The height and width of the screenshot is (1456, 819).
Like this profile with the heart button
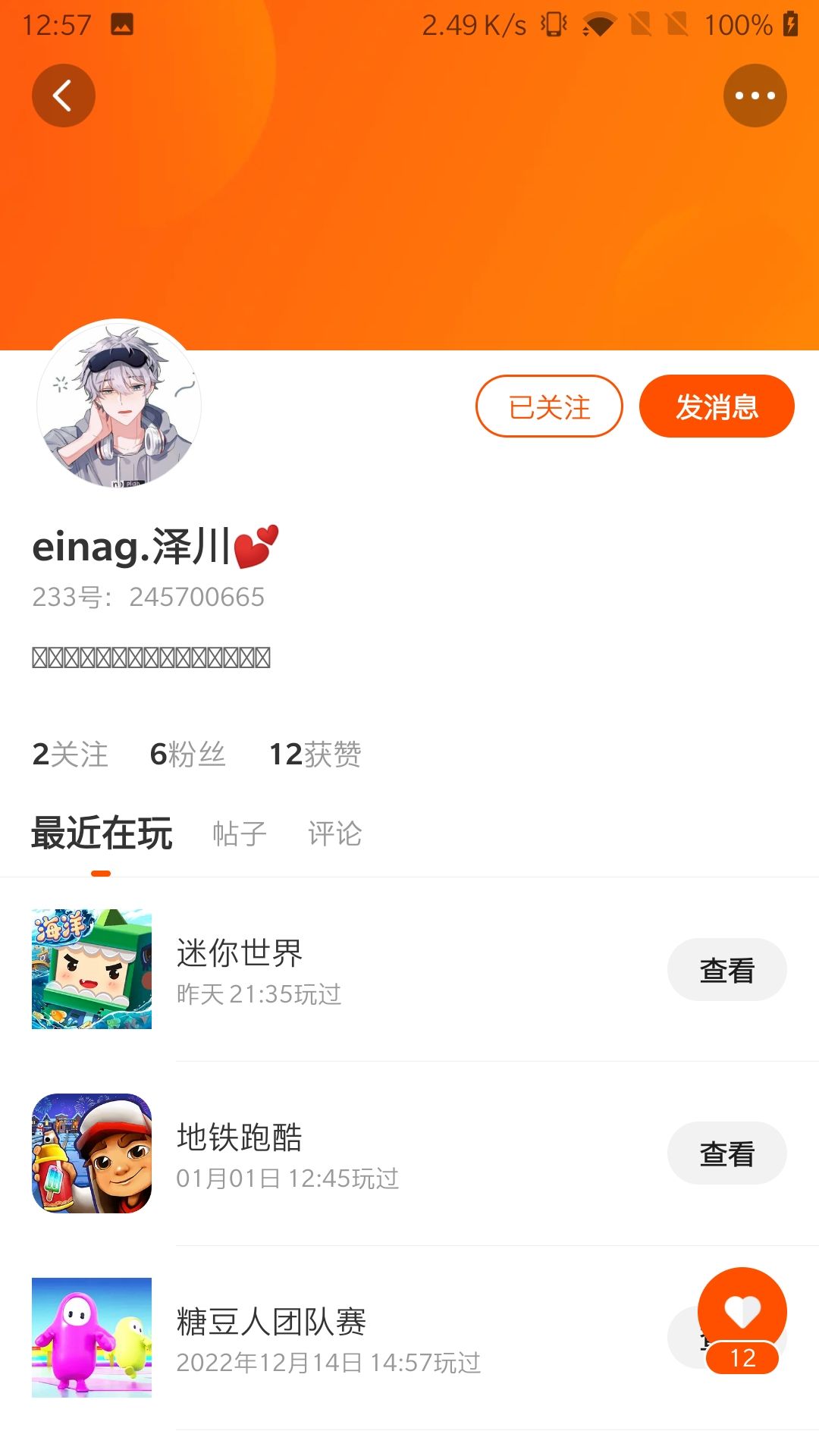click(742, 1312)
